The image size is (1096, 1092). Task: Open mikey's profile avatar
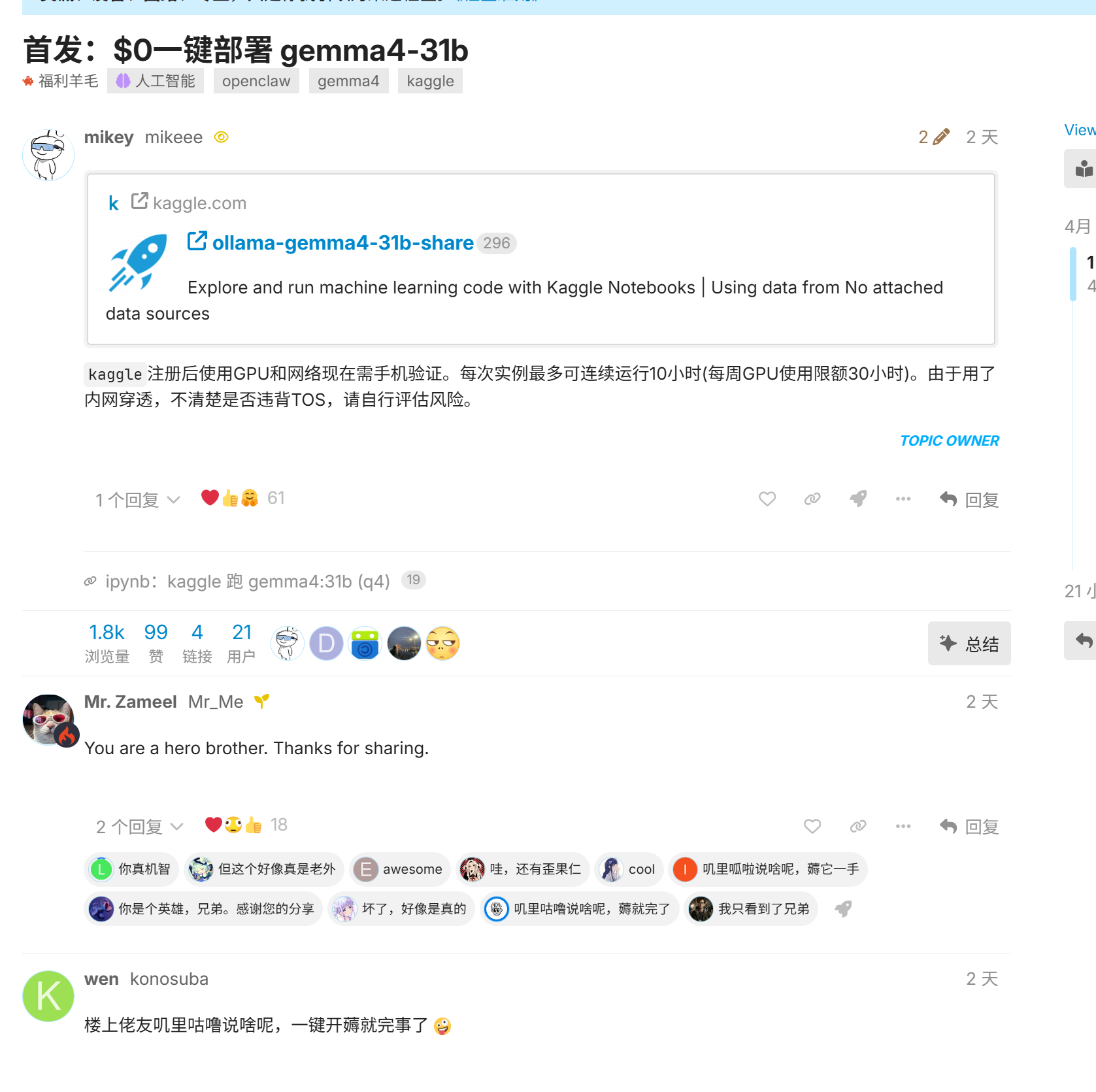click(x=48, y=155)
